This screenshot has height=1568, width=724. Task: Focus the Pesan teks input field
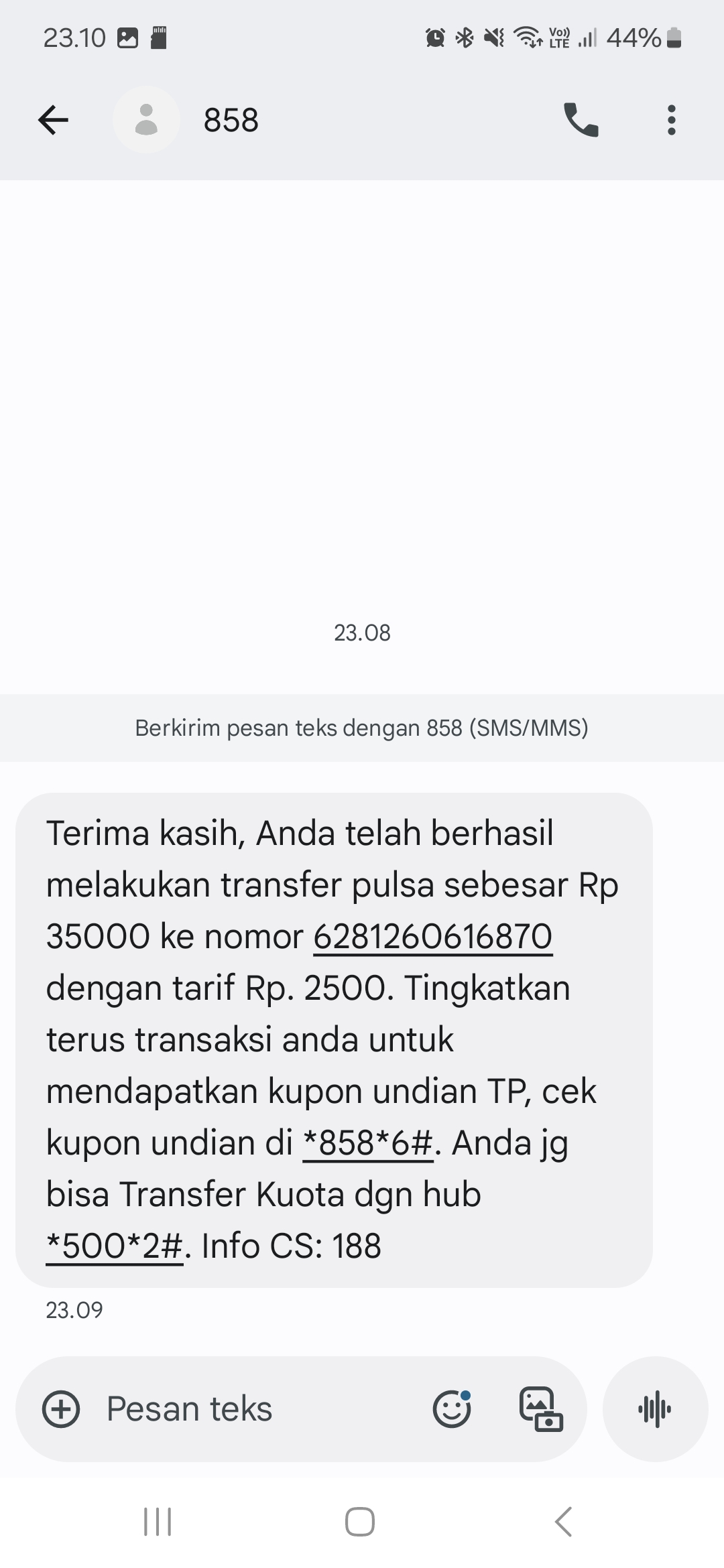coord(255,1409)
